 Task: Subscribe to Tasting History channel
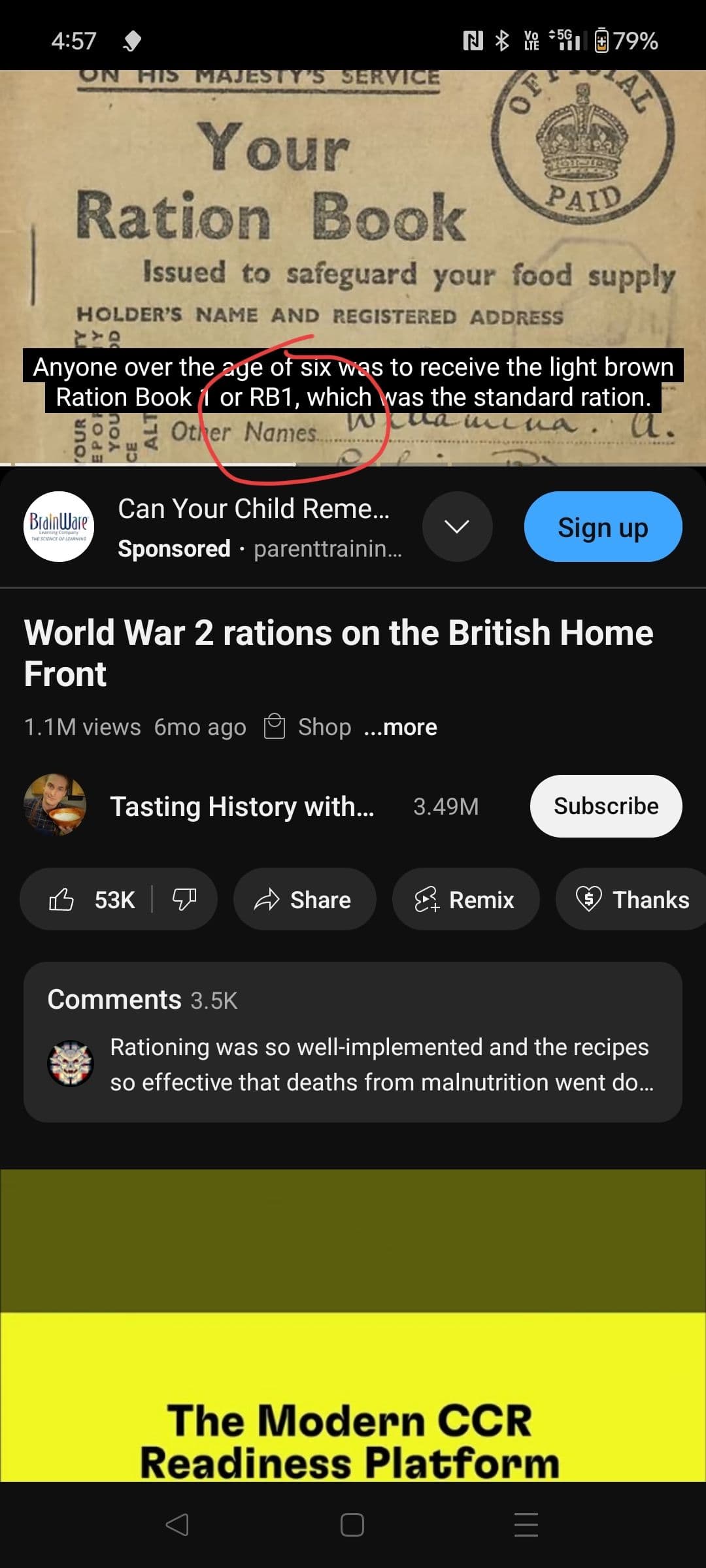(x=606, y=806)
